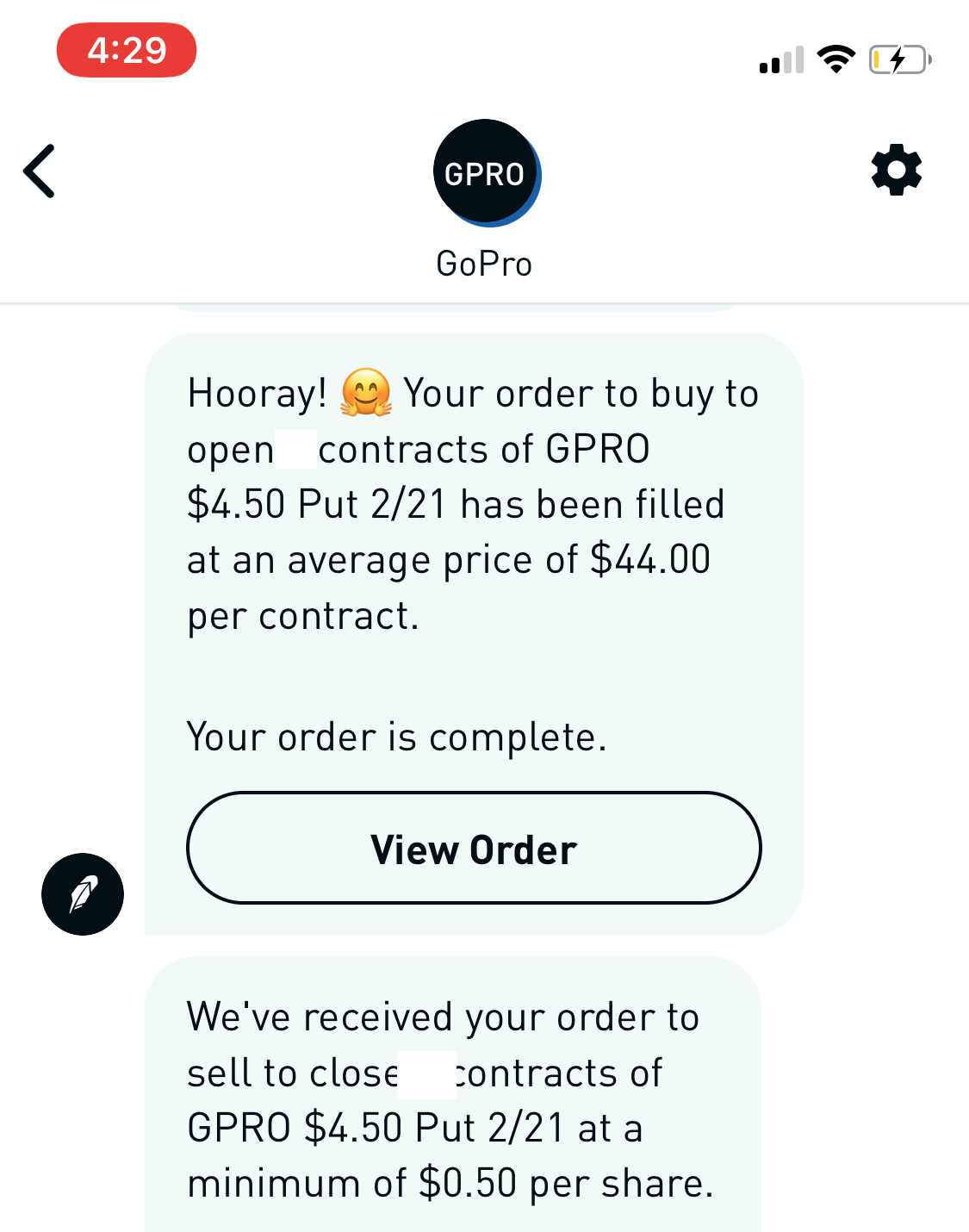Tap the View Order button
This screenshot has width=969, height=1232.
coord(474,849)
